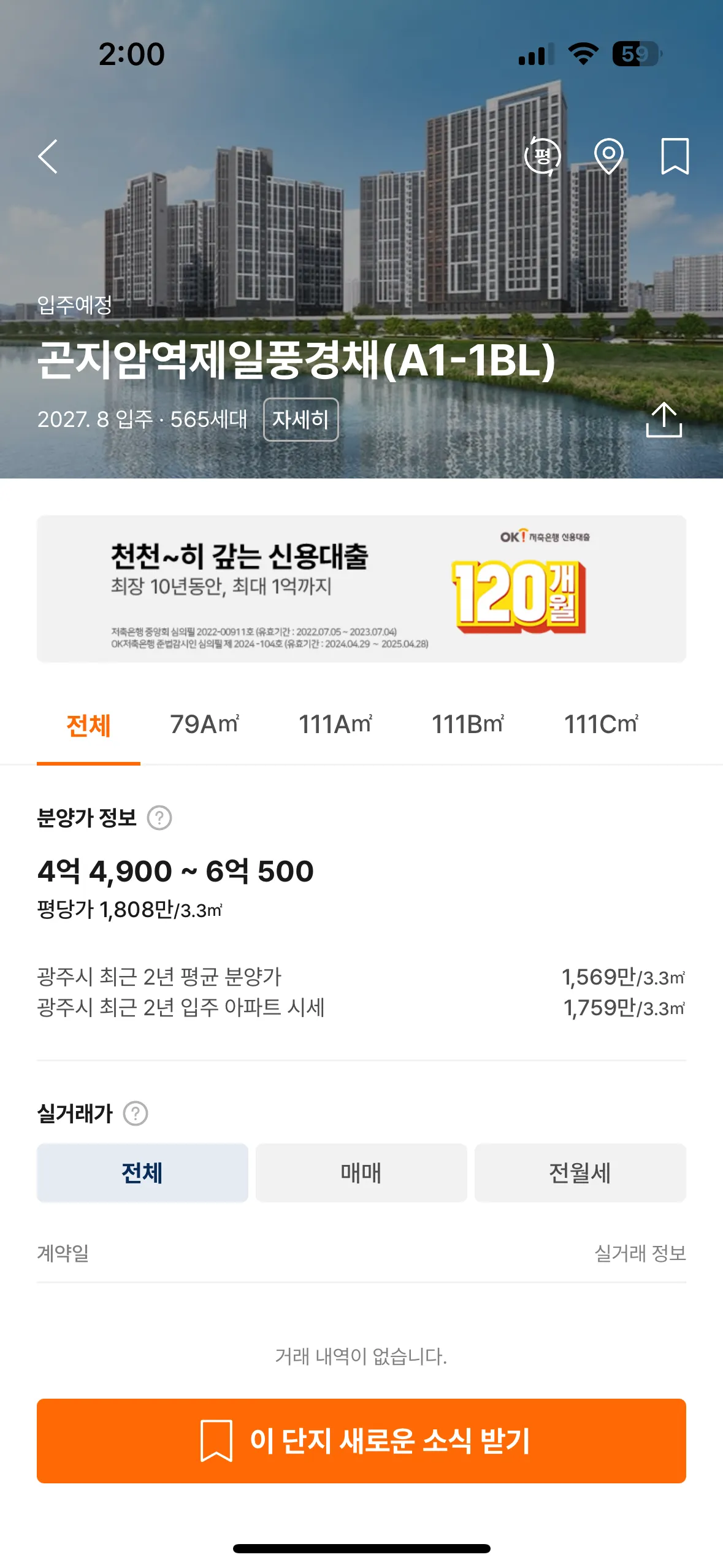View the 111C㎡ tab

(601, 724)
